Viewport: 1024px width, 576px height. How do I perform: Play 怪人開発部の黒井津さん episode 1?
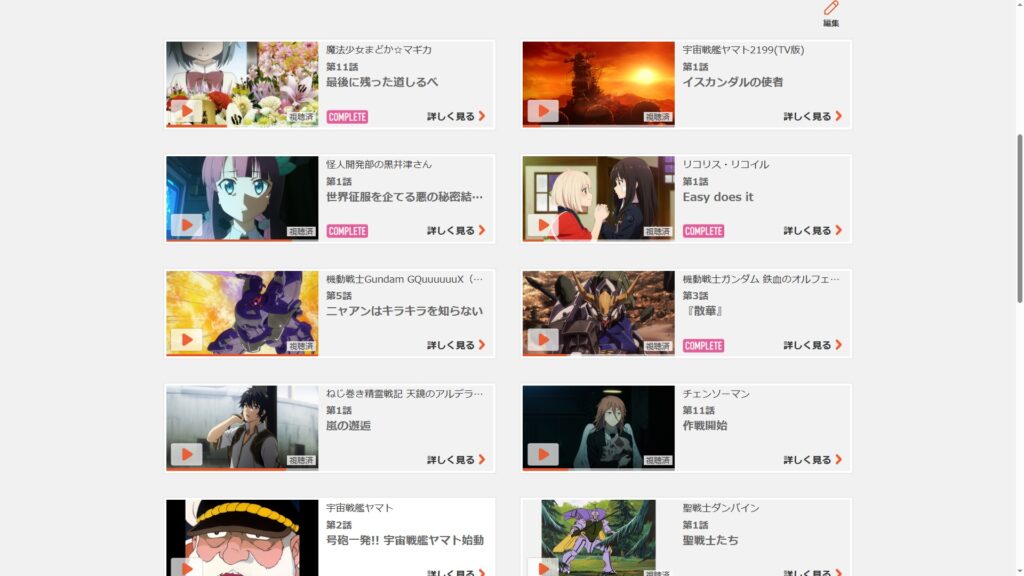click(x=186, y=225)
